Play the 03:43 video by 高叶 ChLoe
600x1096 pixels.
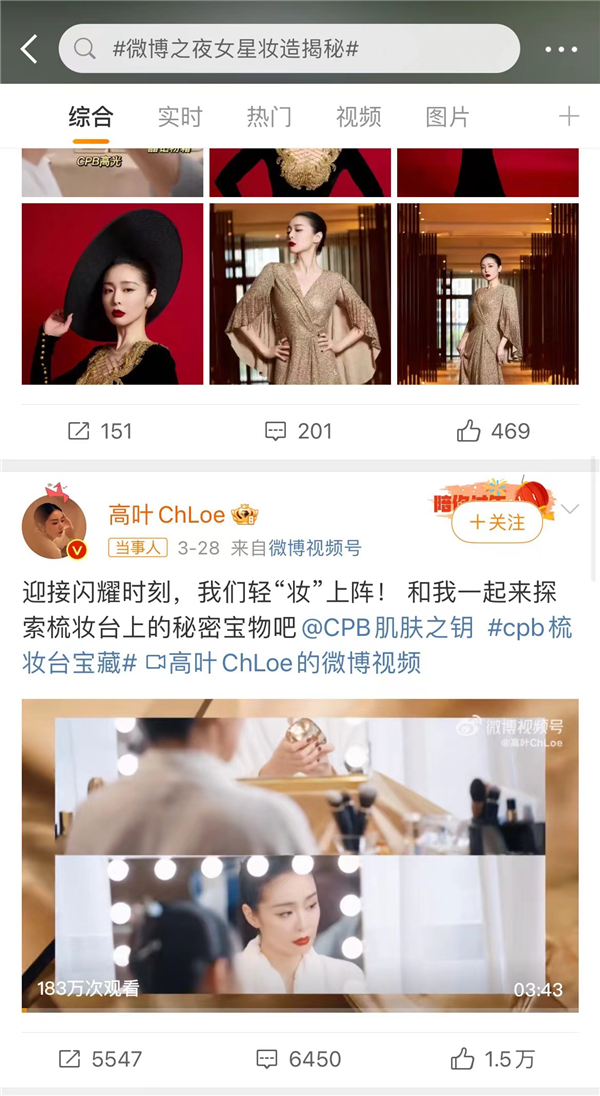pos(300,855)
